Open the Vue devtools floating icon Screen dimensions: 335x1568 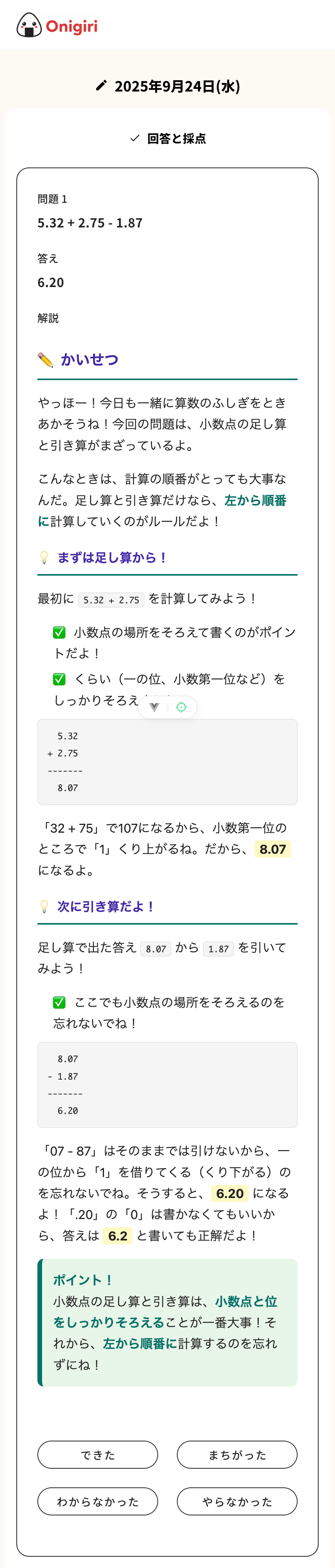pyautogui.click(x=154, y=707)
